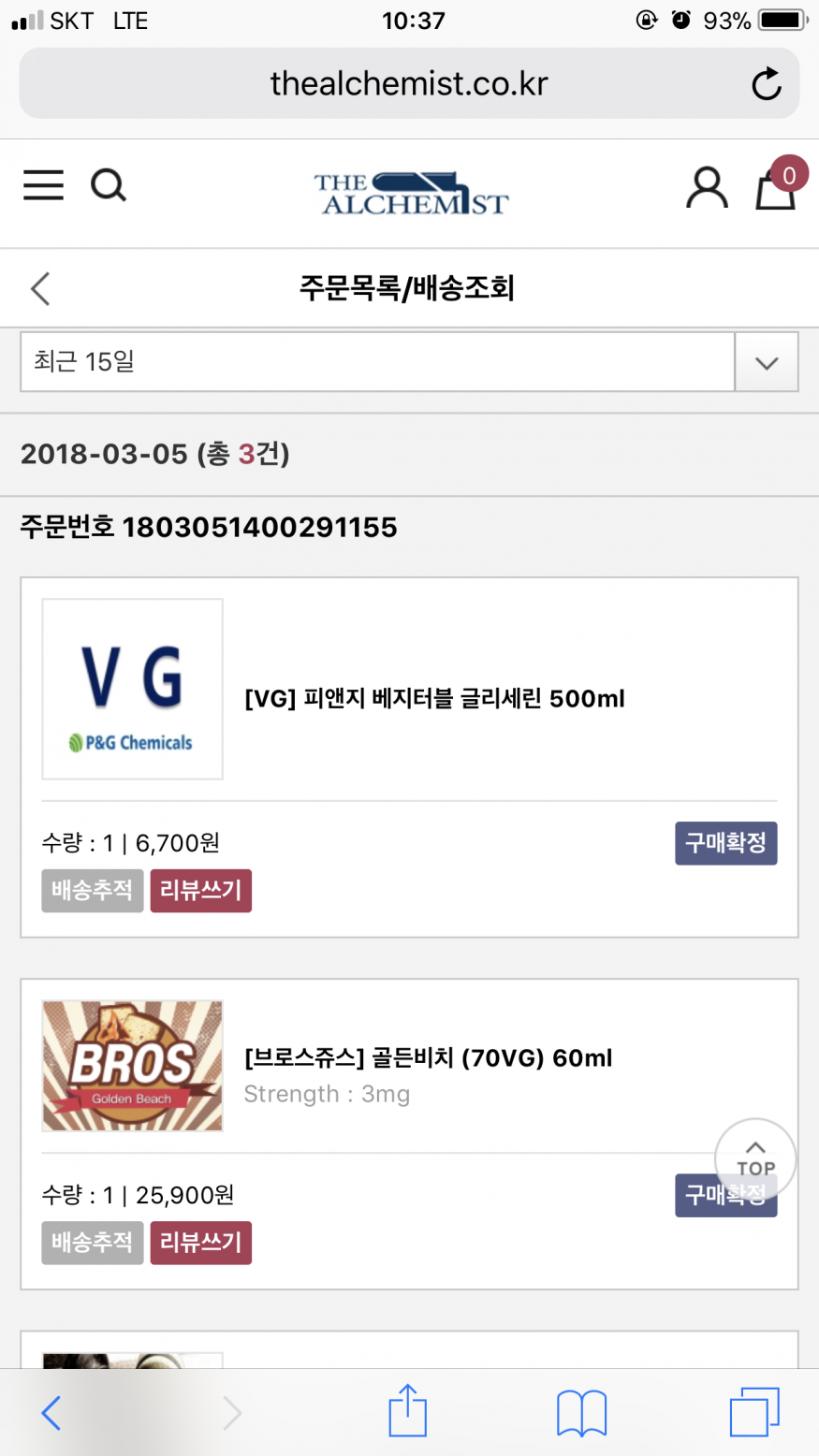Open Safari bookmarks
This screenshot has width=819, height=1456.
pos(581,1412)
